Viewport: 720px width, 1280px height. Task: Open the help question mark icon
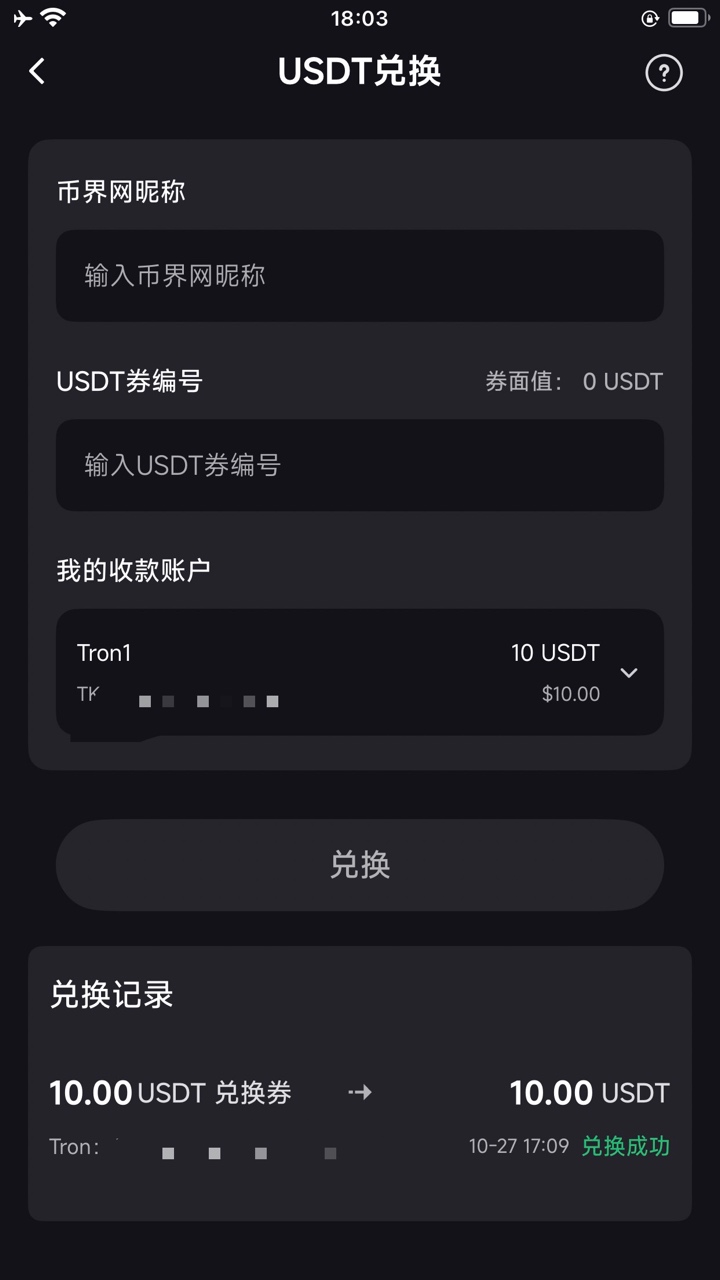664,73
